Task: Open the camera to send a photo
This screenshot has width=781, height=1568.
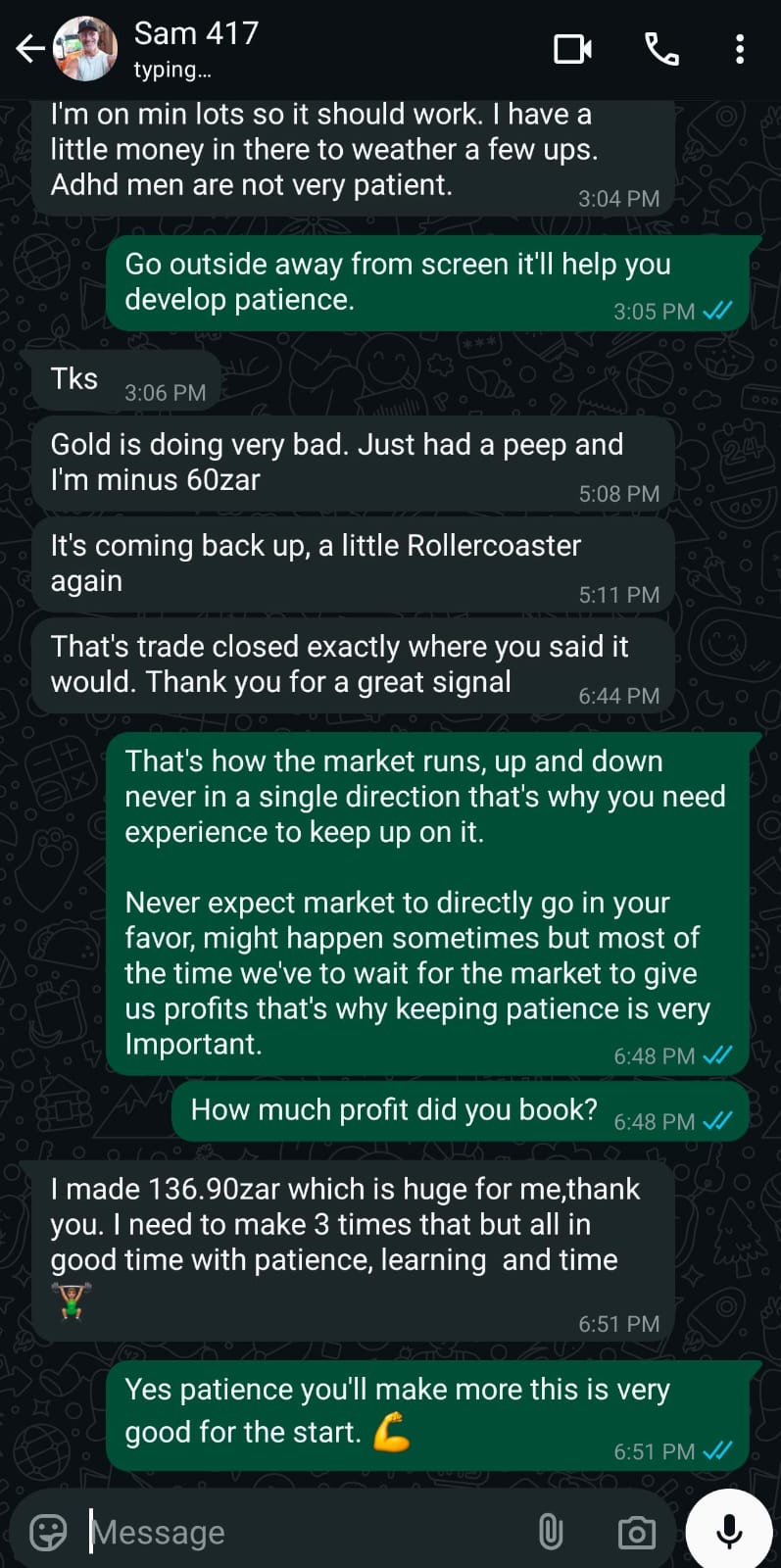Action: point(636,1533)
